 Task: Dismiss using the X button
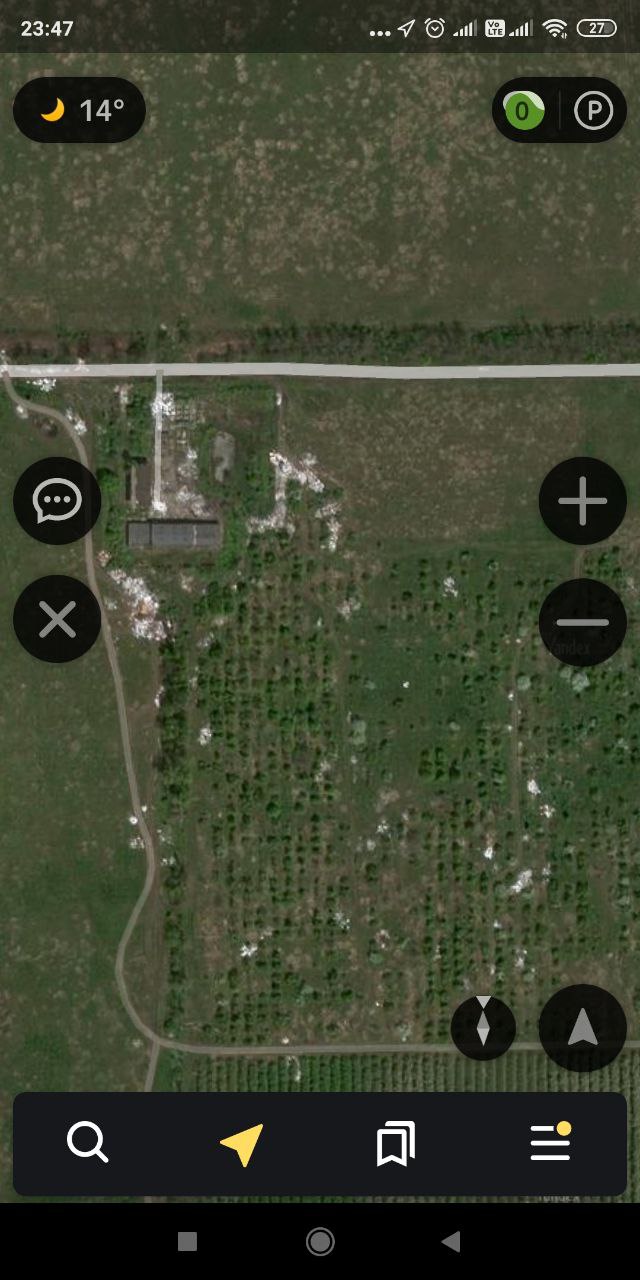click(57, 620)
